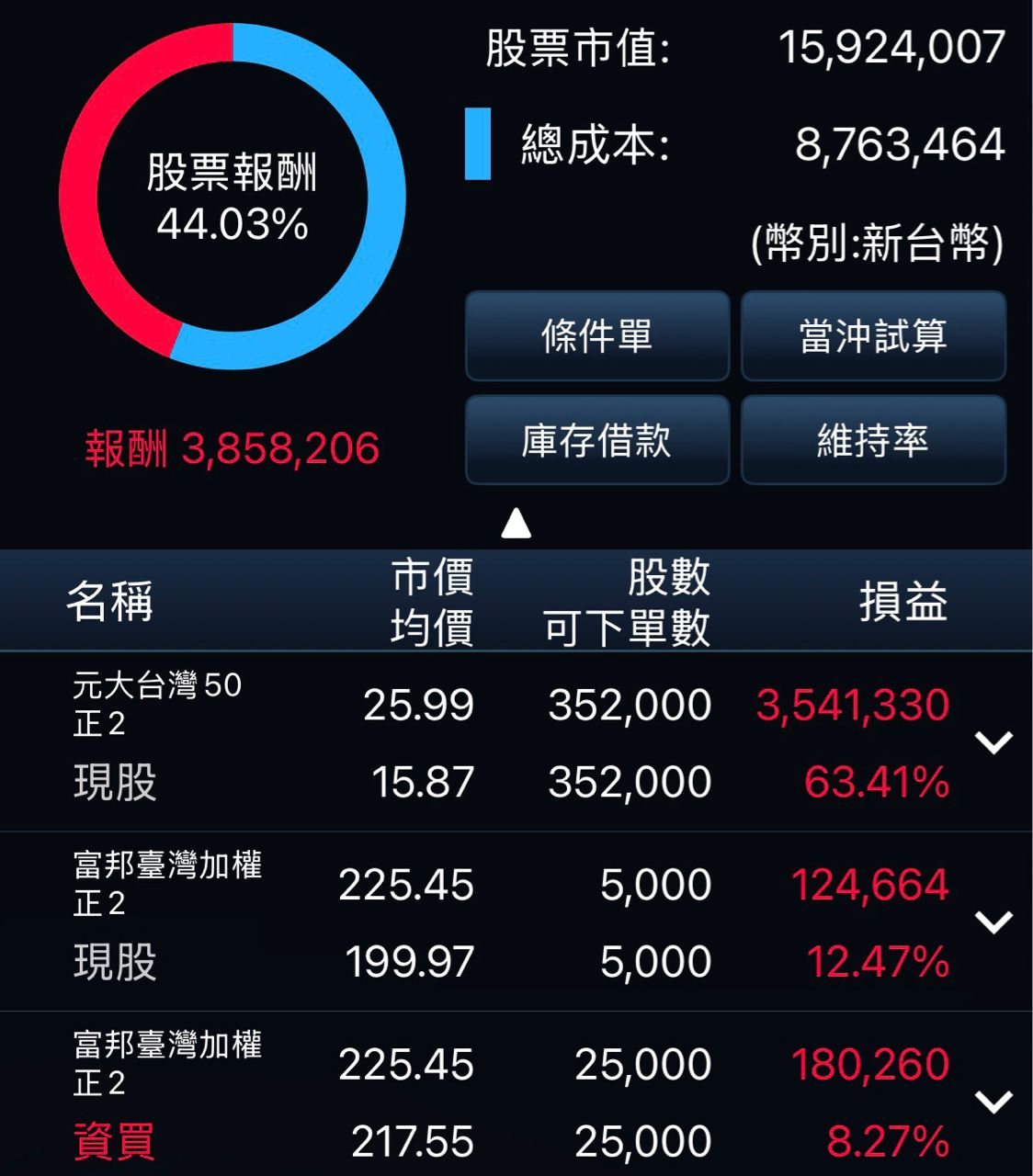
Task: Open the 條件單 conditional order button
Action: (597, 336)
